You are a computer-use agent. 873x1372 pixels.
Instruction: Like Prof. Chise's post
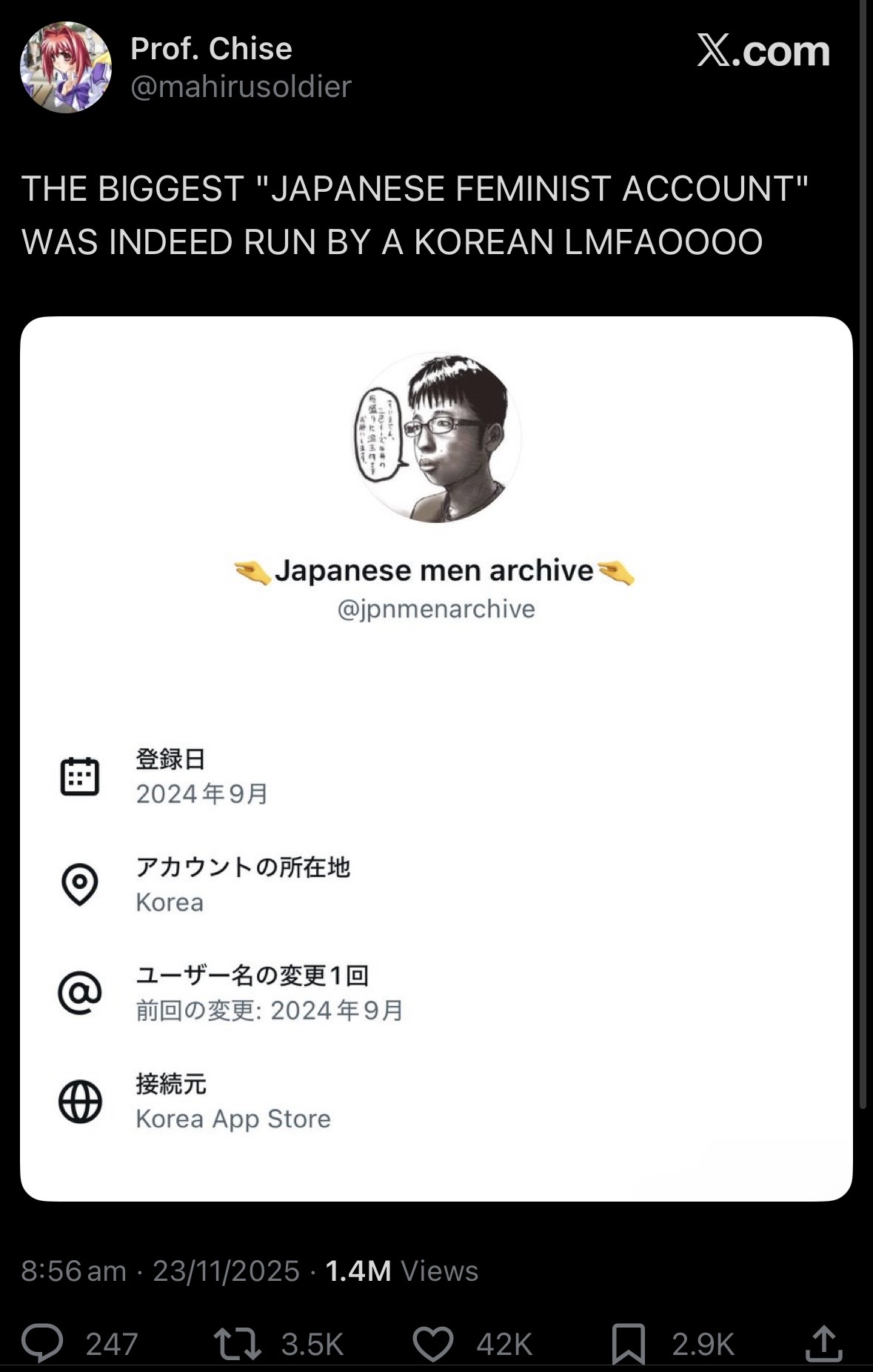tap(433, 1343)
